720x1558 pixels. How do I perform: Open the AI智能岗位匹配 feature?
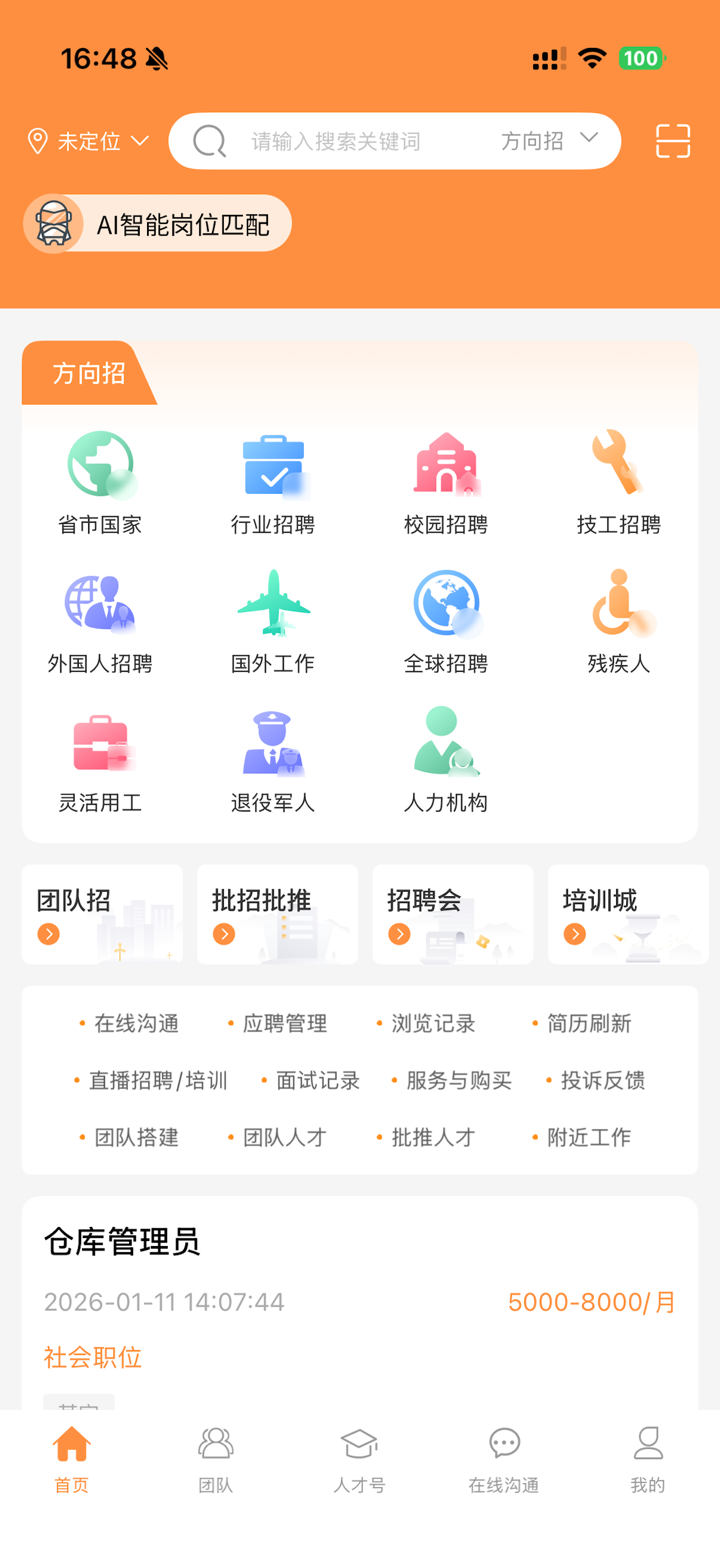point(157,223)
